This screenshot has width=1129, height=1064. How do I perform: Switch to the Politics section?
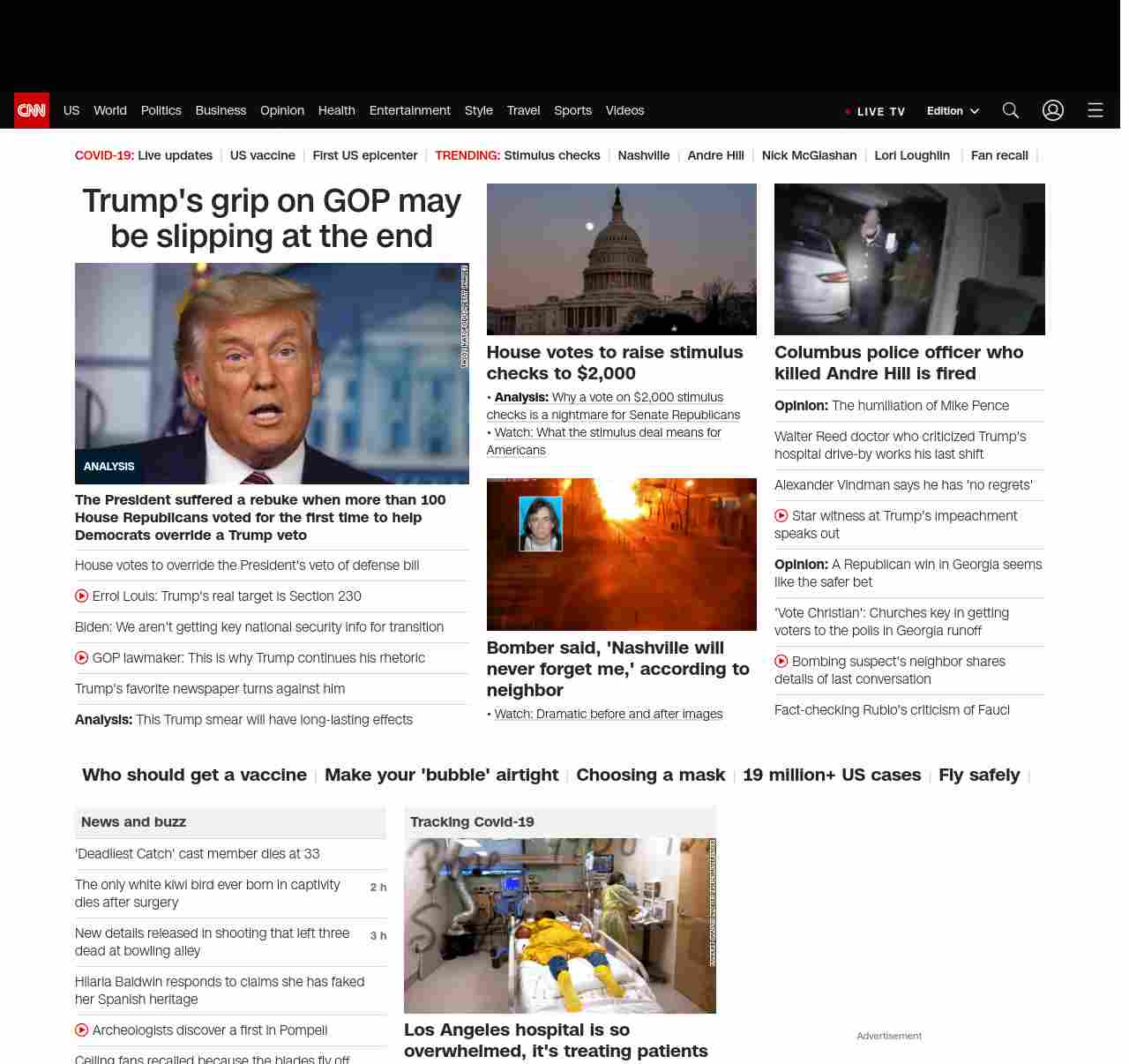(161, 110)
